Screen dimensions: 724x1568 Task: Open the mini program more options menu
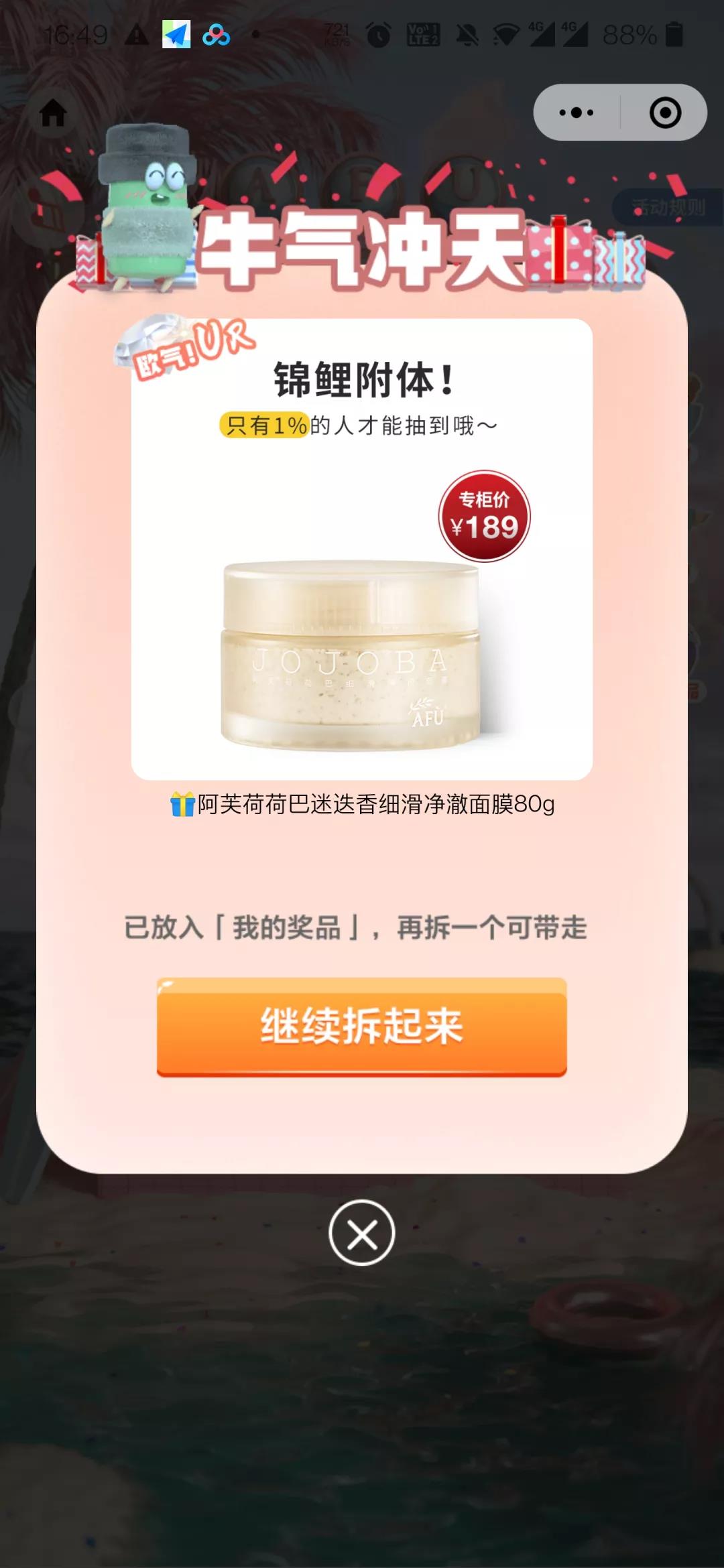tap(577, 113)
